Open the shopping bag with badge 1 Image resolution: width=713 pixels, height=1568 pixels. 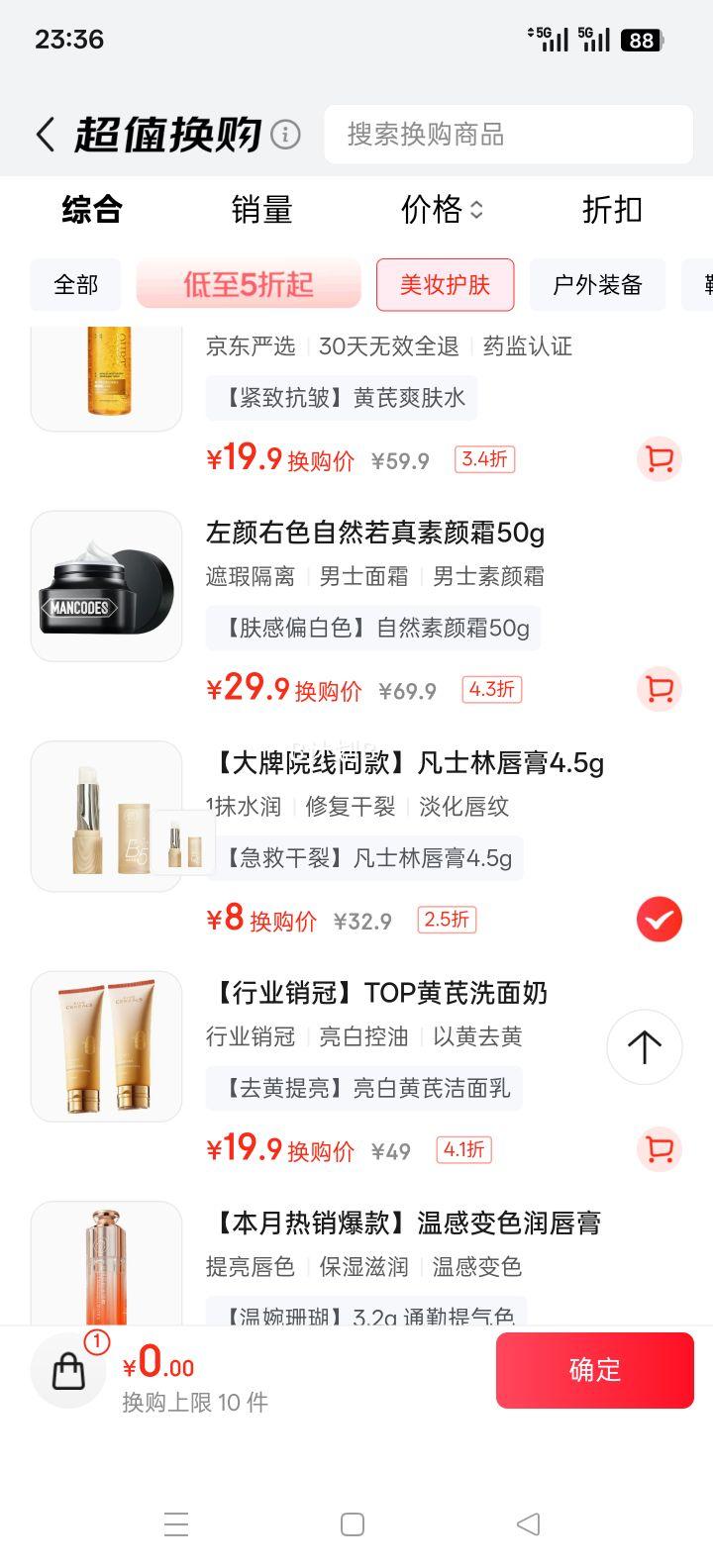(67, 1370)
